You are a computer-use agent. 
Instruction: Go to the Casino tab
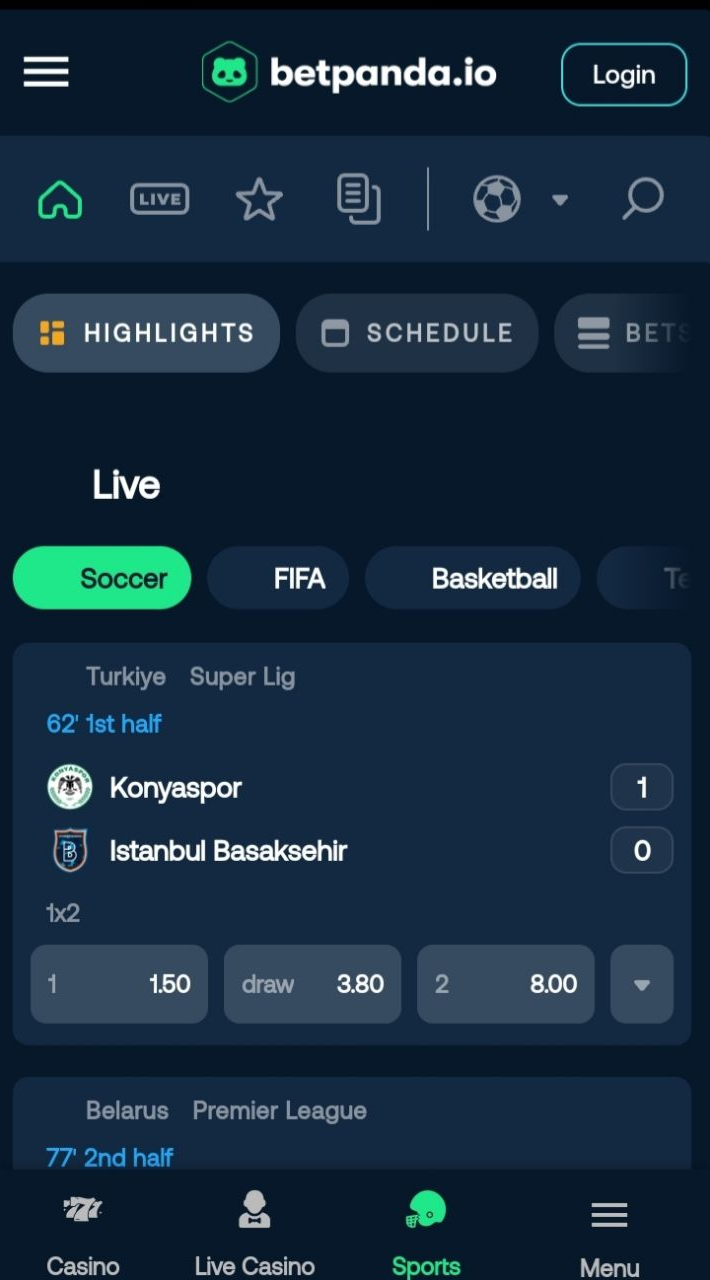(83, 1234)
